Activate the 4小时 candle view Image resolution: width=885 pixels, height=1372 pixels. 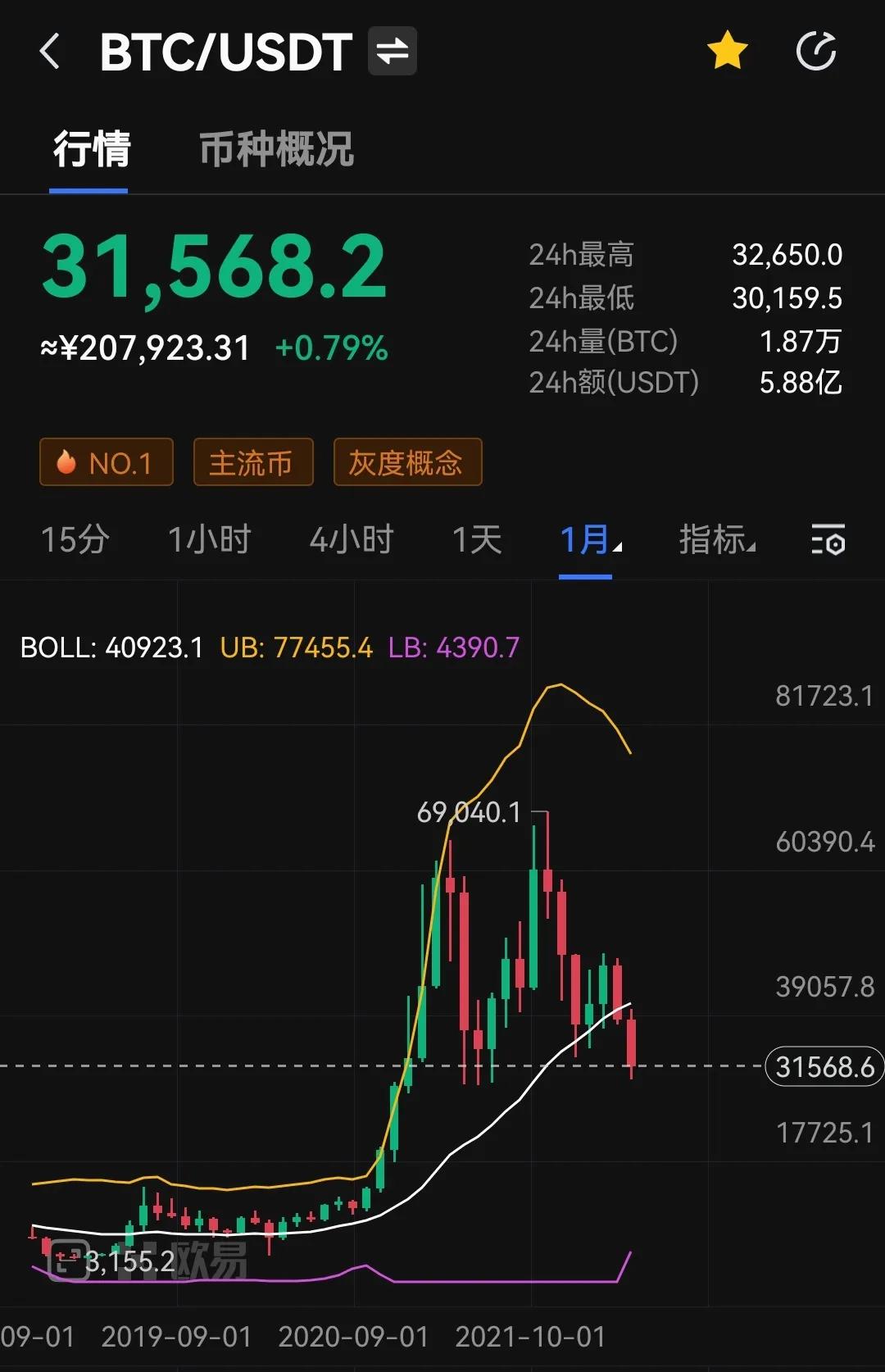pyautogui.click(x=352, y=541)
